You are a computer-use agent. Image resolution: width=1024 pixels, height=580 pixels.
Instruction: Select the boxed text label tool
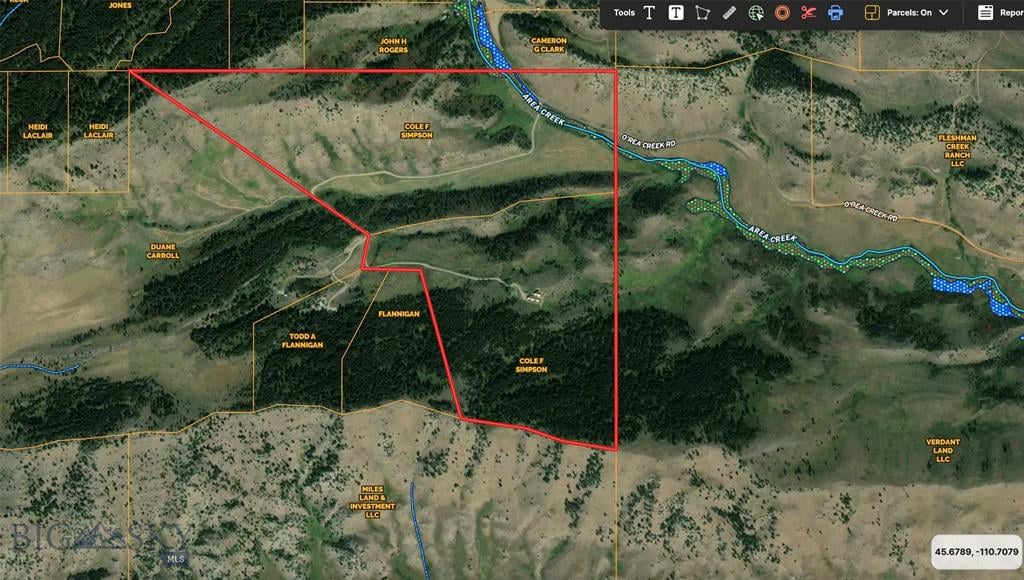click(676, 13)
